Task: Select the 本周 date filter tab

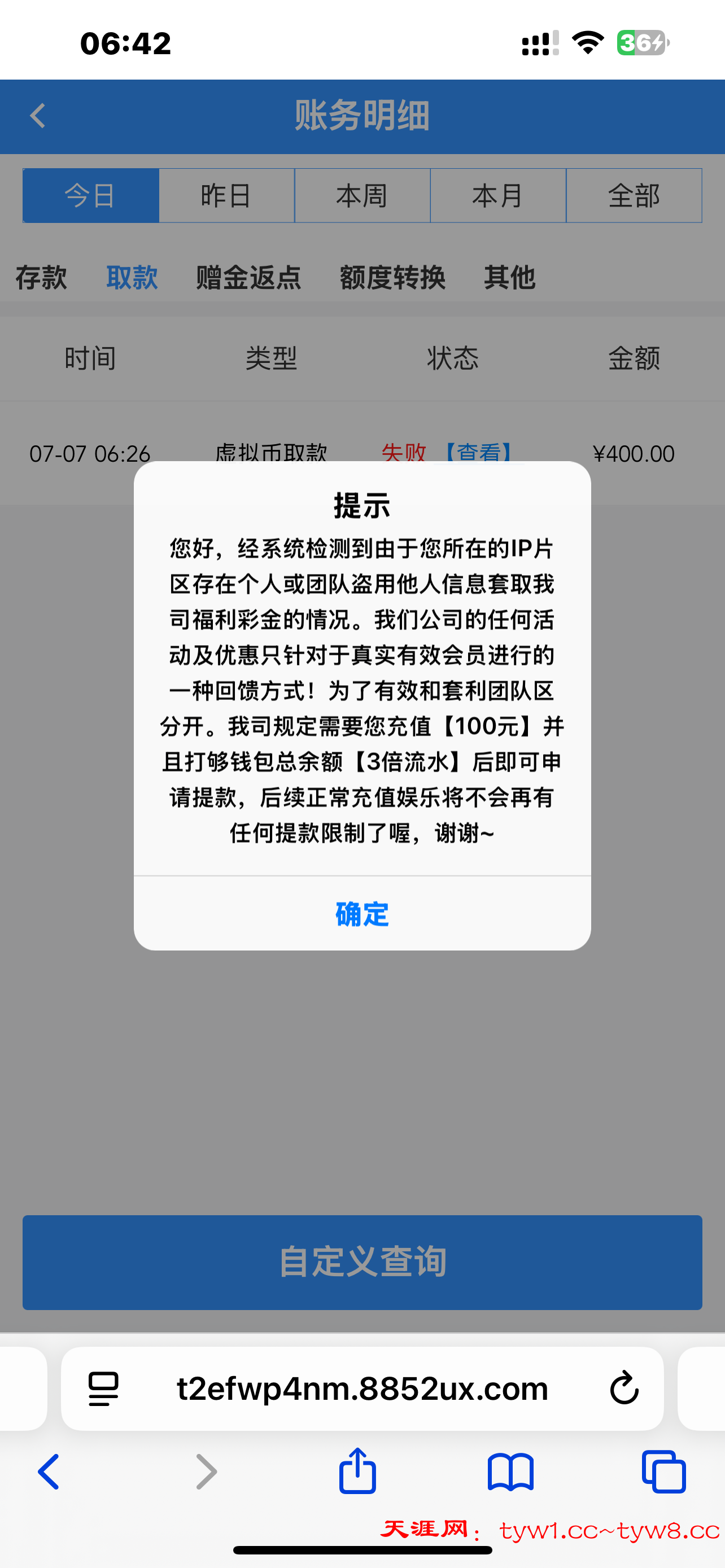Action: click(362, 195)
